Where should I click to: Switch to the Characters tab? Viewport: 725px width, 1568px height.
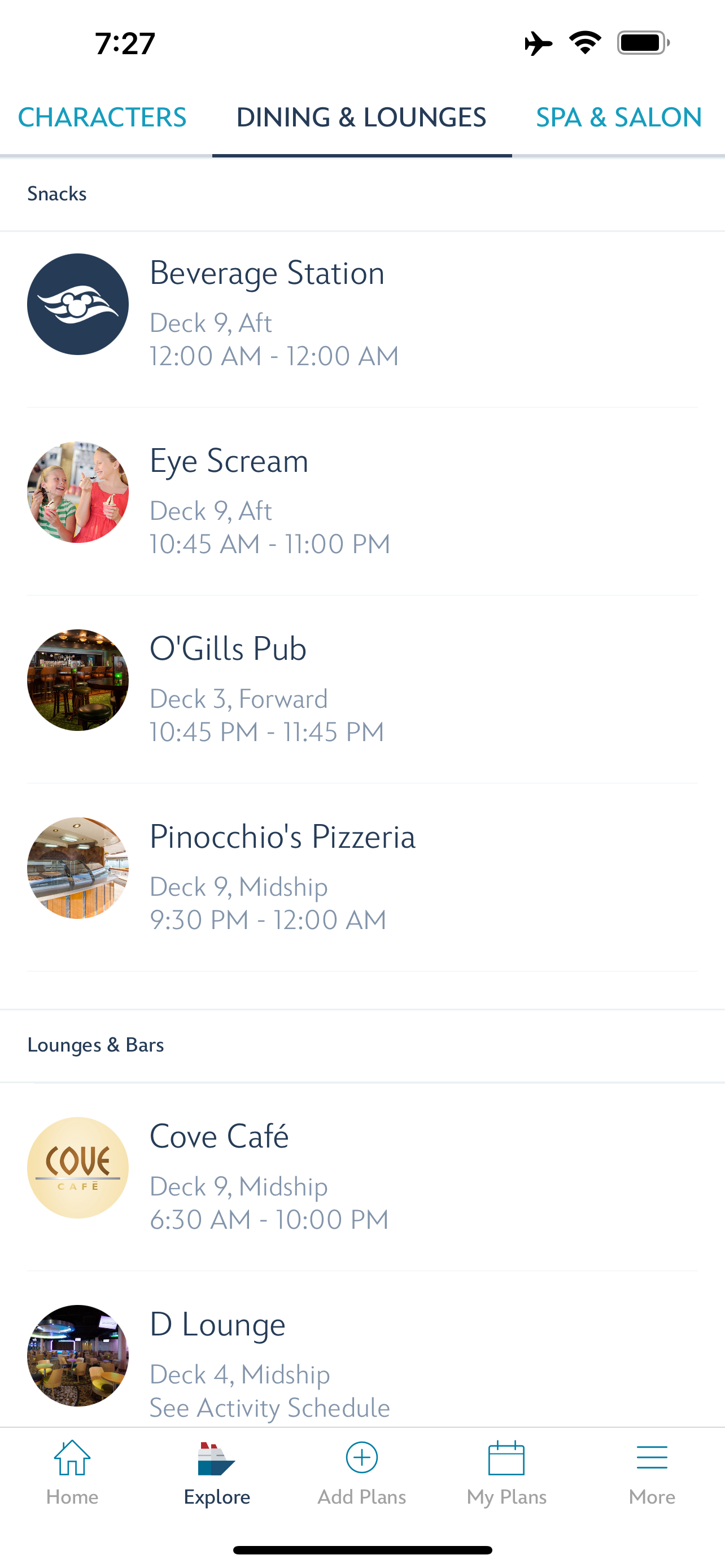tap(102, 117)
